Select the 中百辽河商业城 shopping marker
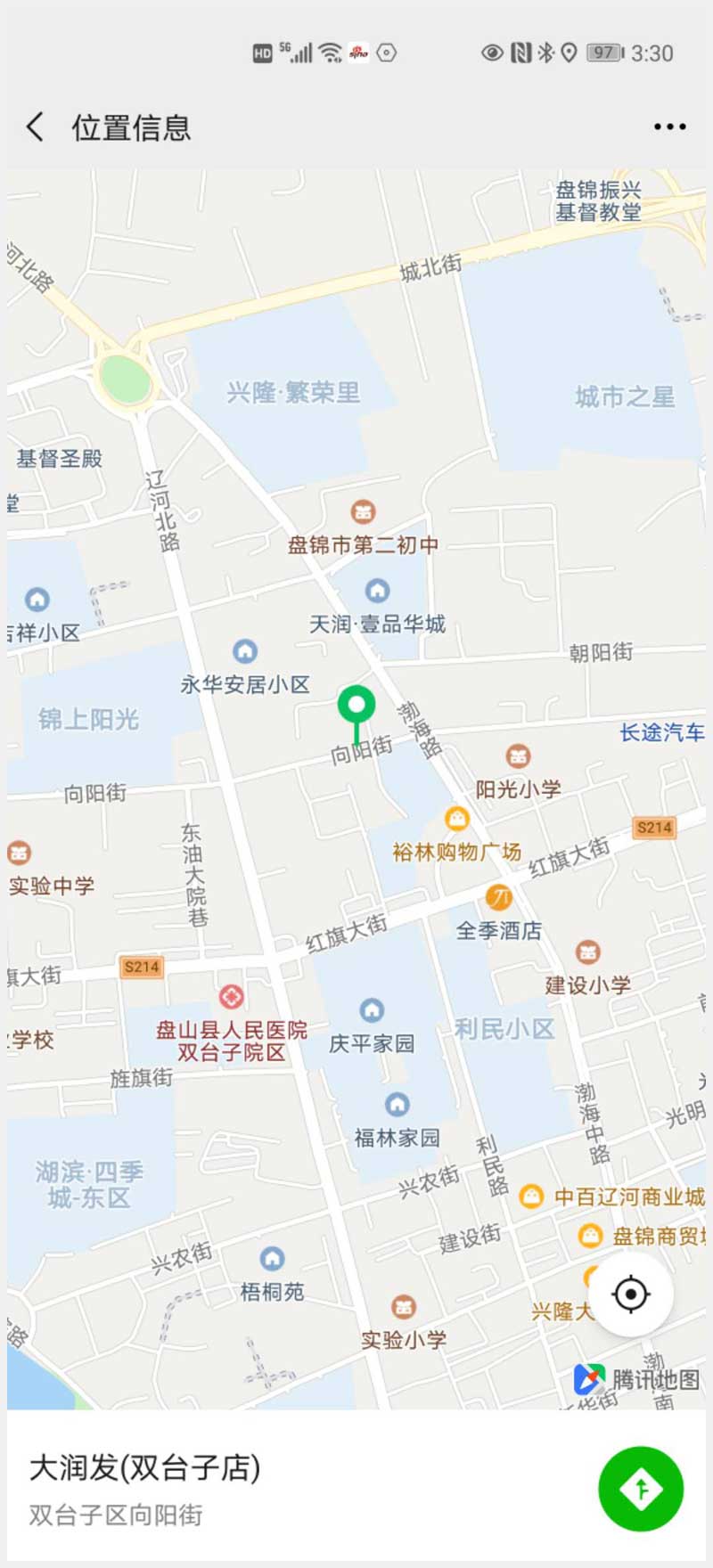Screen dimensions: 713x1568 (x=531, y=1196)
